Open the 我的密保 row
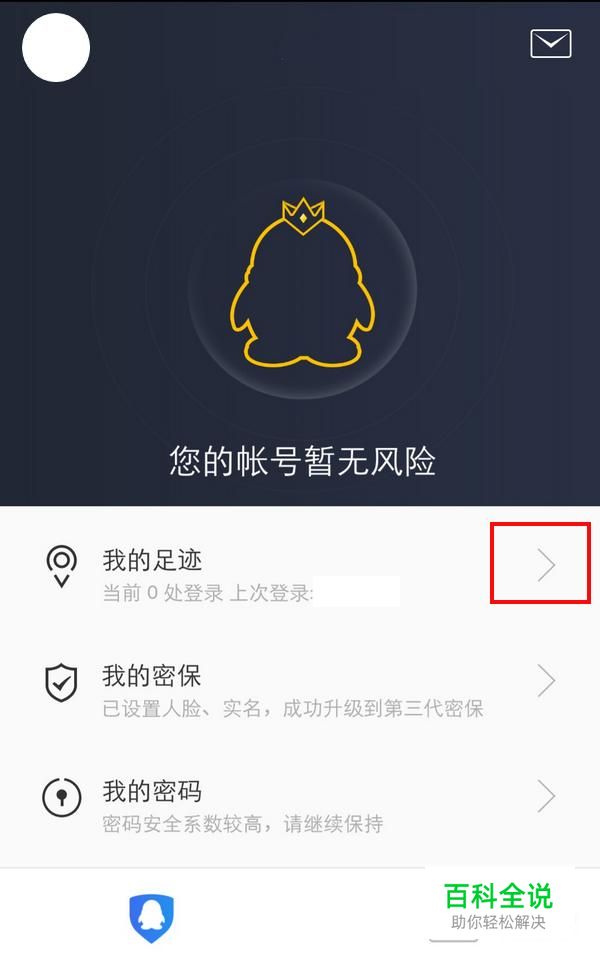The image size is (600, 964). [x=300, y=682]
